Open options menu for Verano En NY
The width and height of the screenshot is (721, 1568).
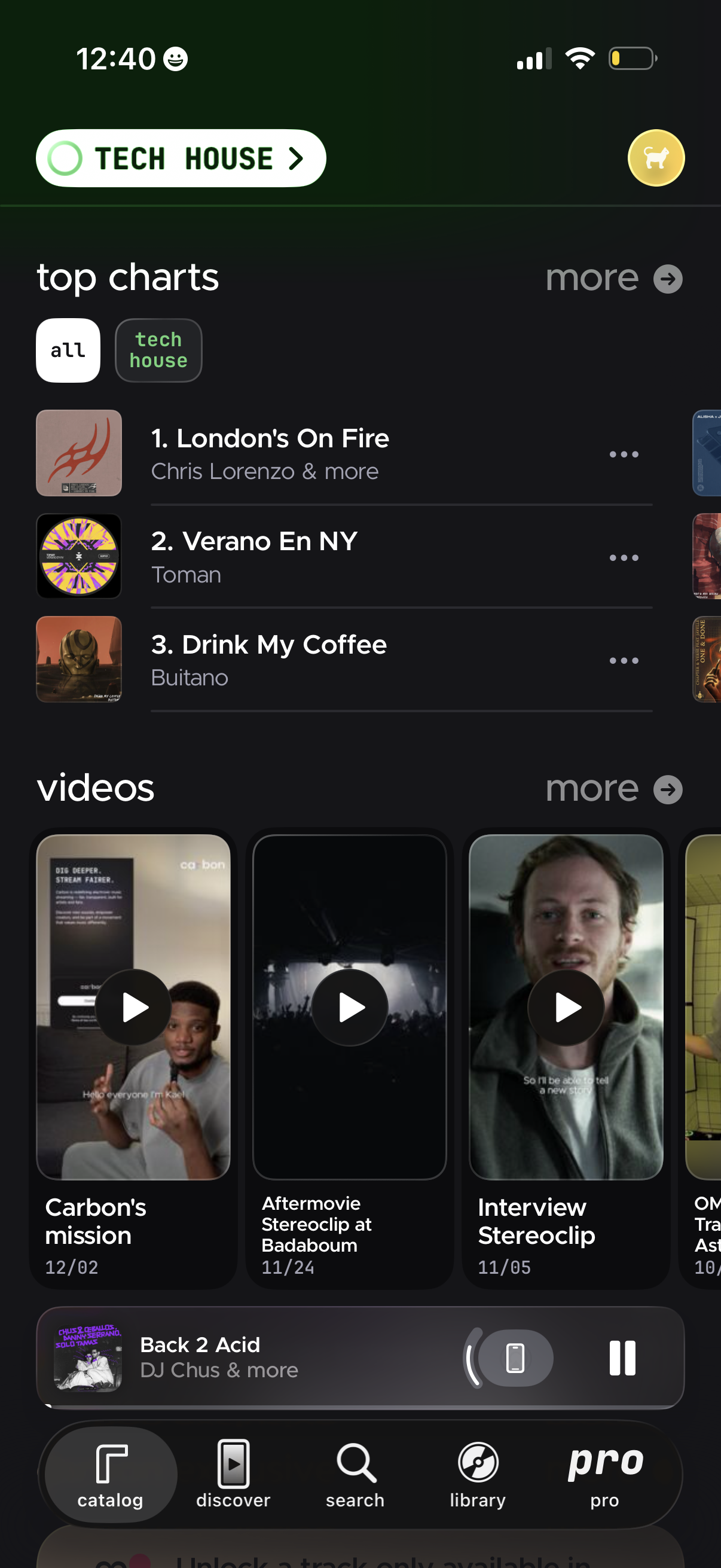624,557
